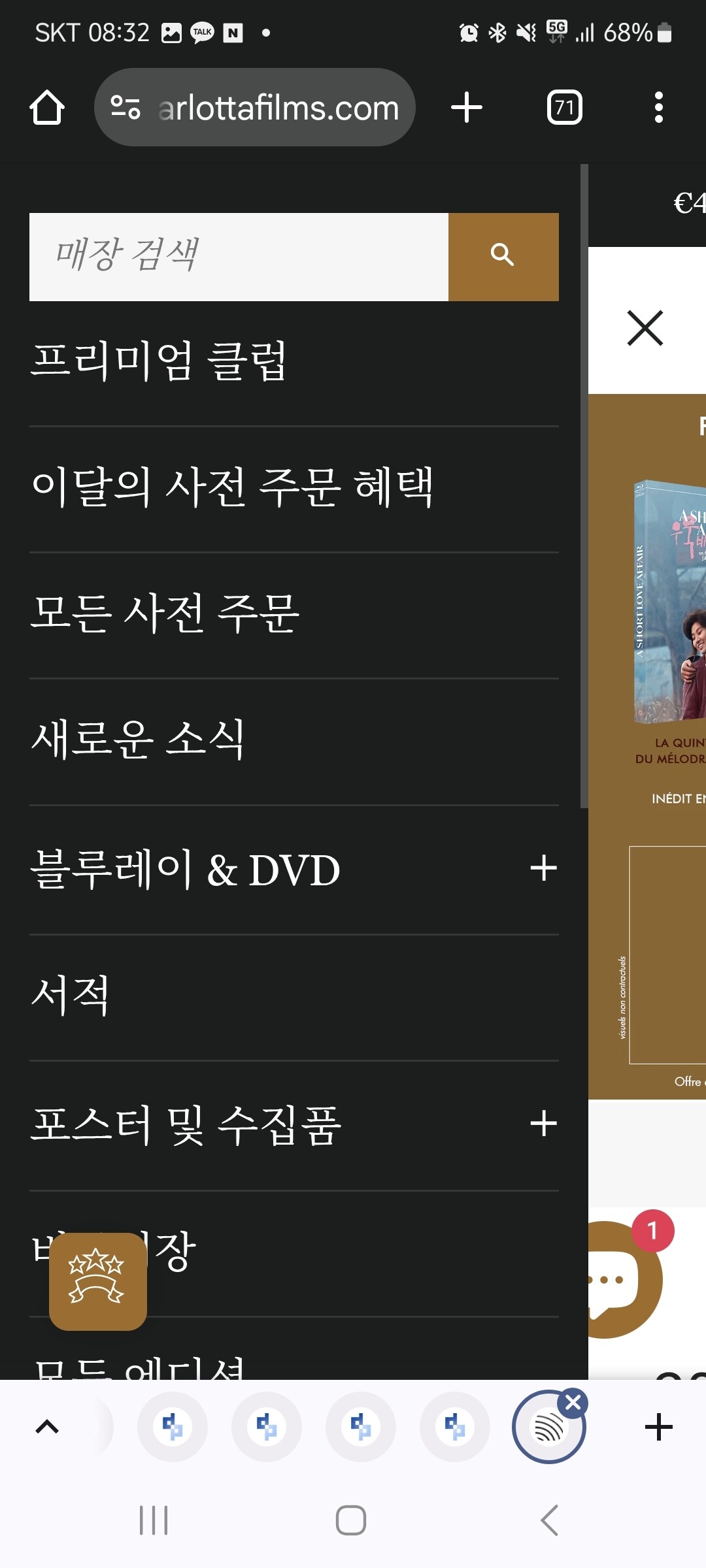Open 이달의 사전 주문 혜택

coord(294,487)
